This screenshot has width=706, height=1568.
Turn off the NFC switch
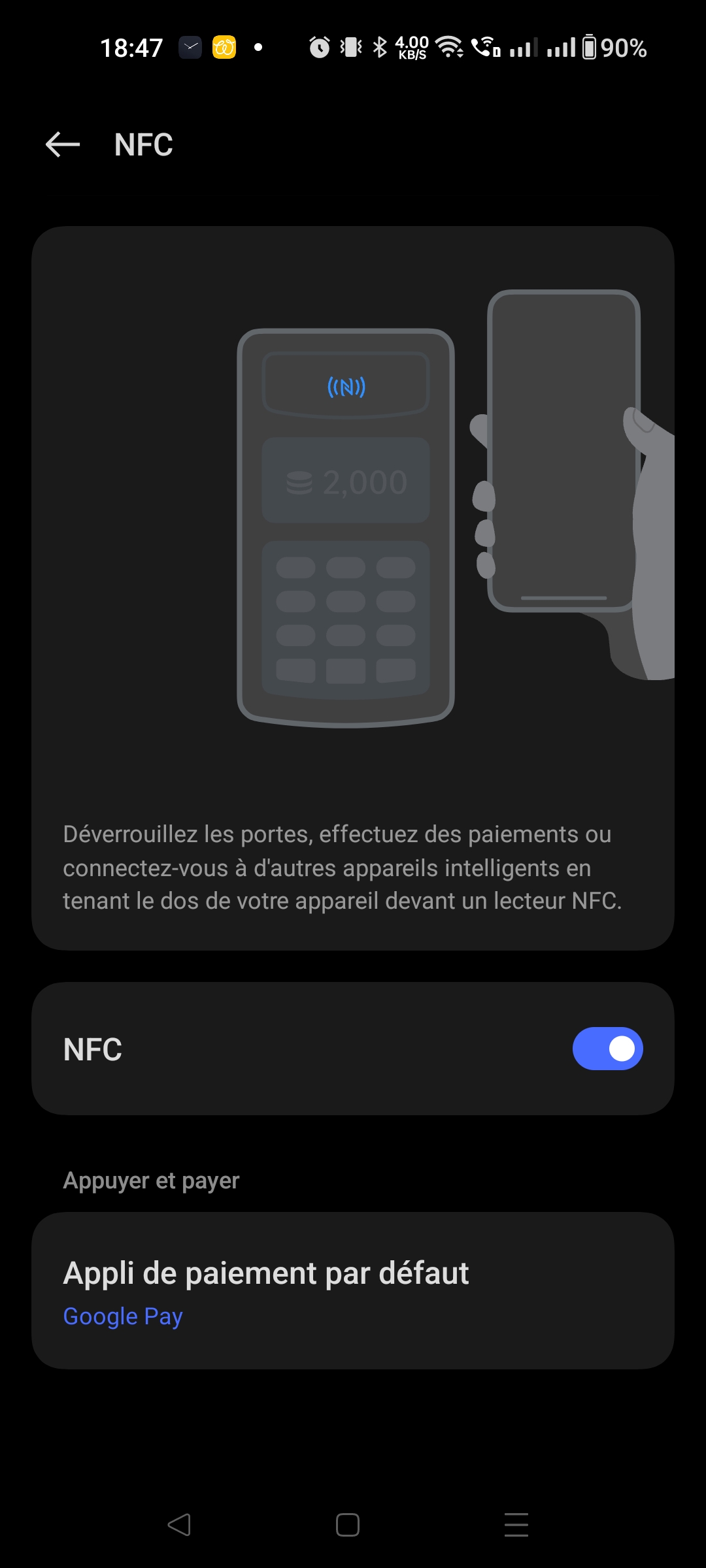[607, 1049]
